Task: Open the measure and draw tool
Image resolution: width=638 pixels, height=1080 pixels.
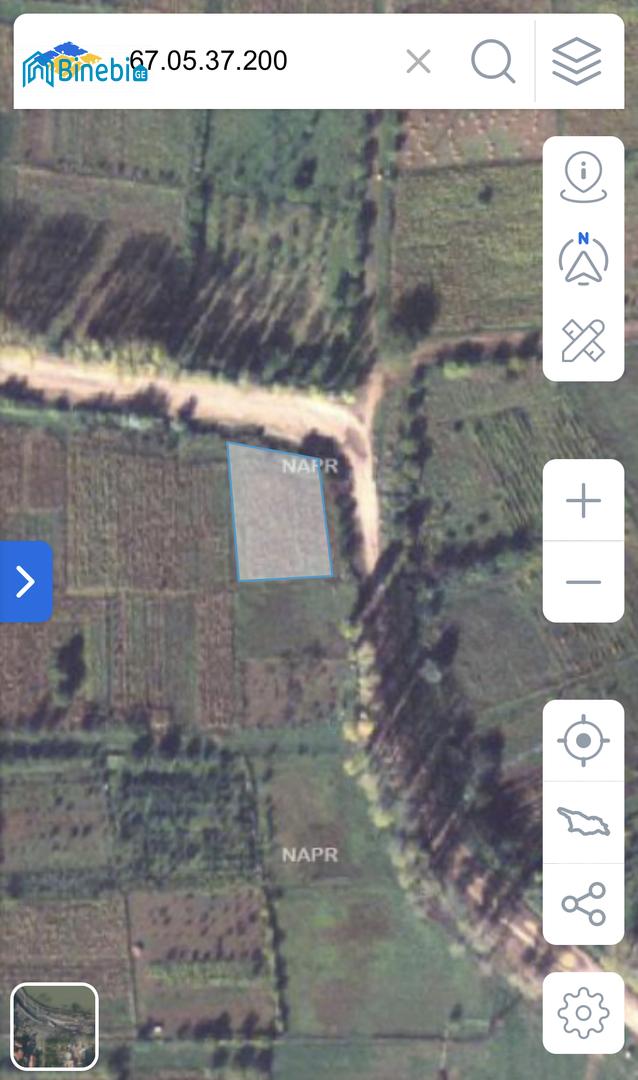Action: click(x=583, y=340)
